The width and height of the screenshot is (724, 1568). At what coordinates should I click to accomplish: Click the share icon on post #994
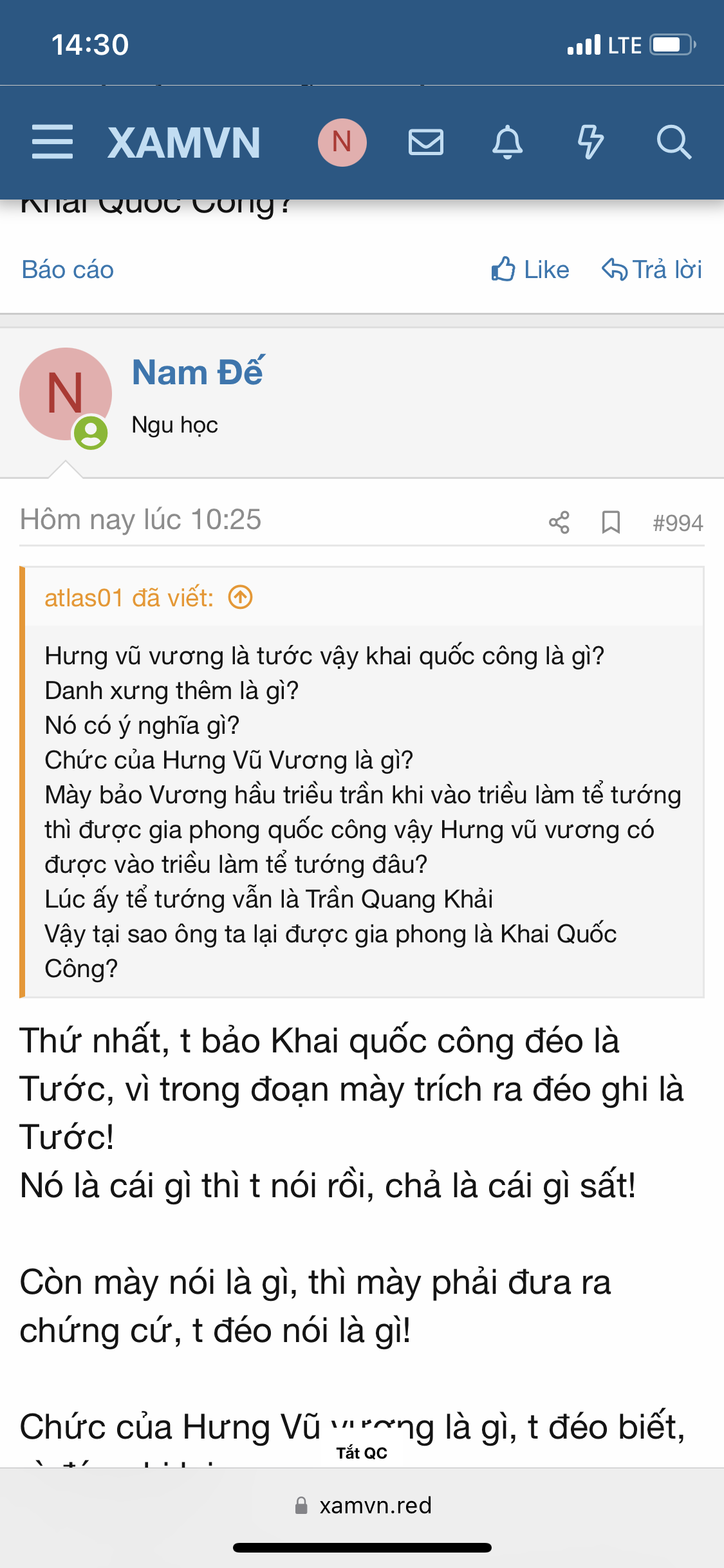coord(559,523)
